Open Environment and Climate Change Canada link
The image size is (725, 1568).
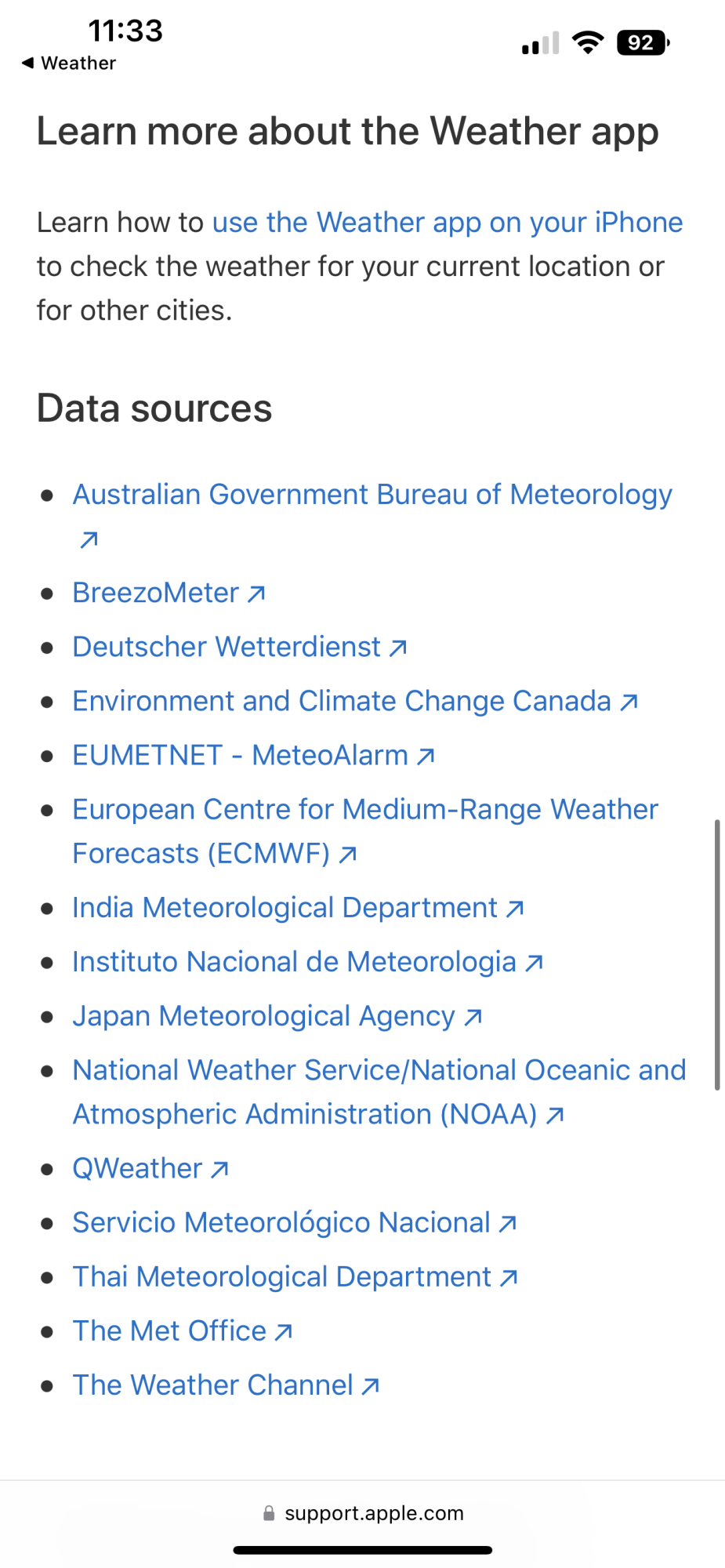355,701
